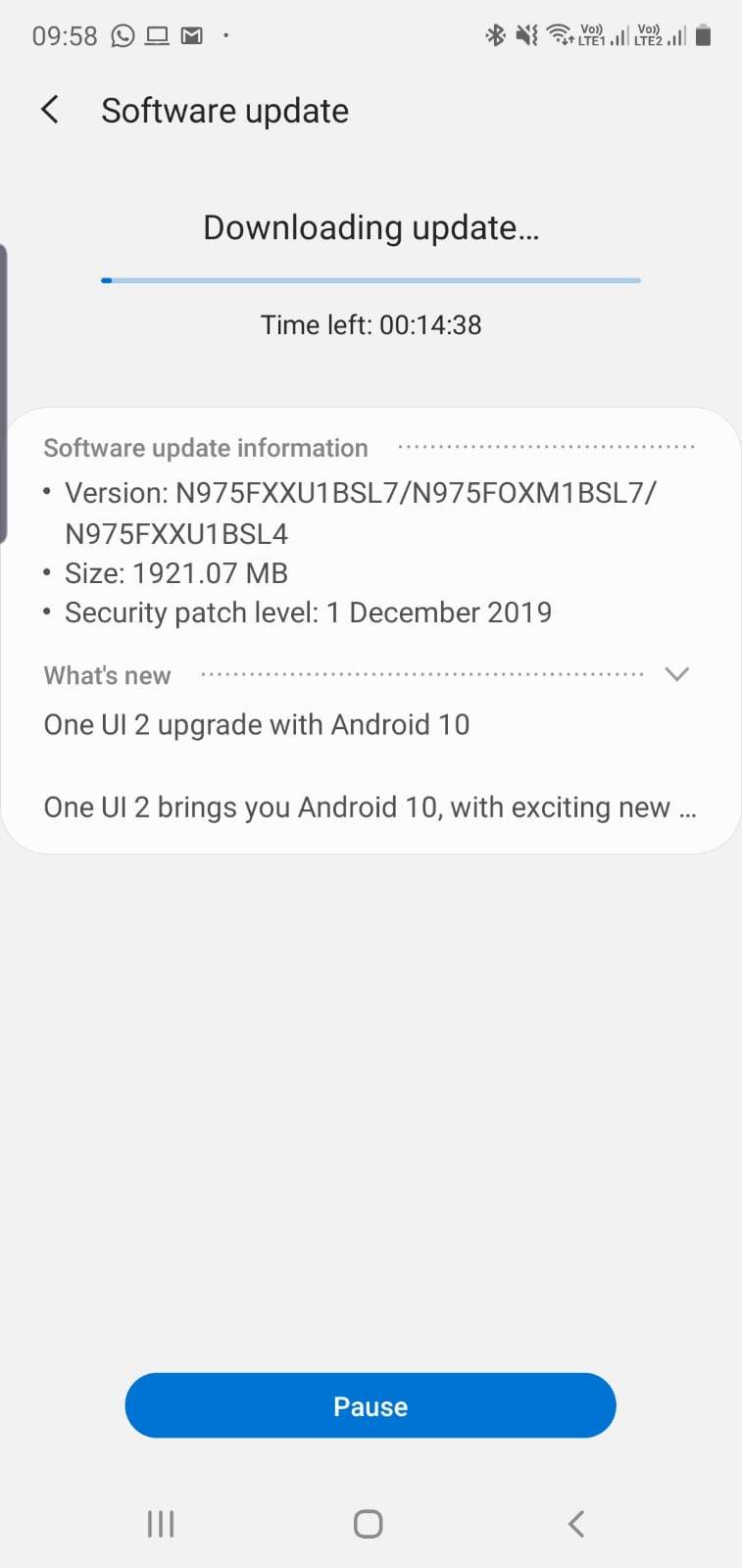Go back from Software update screen
The width and height of the screenshot is (742, 1568).
pos(50,110)
